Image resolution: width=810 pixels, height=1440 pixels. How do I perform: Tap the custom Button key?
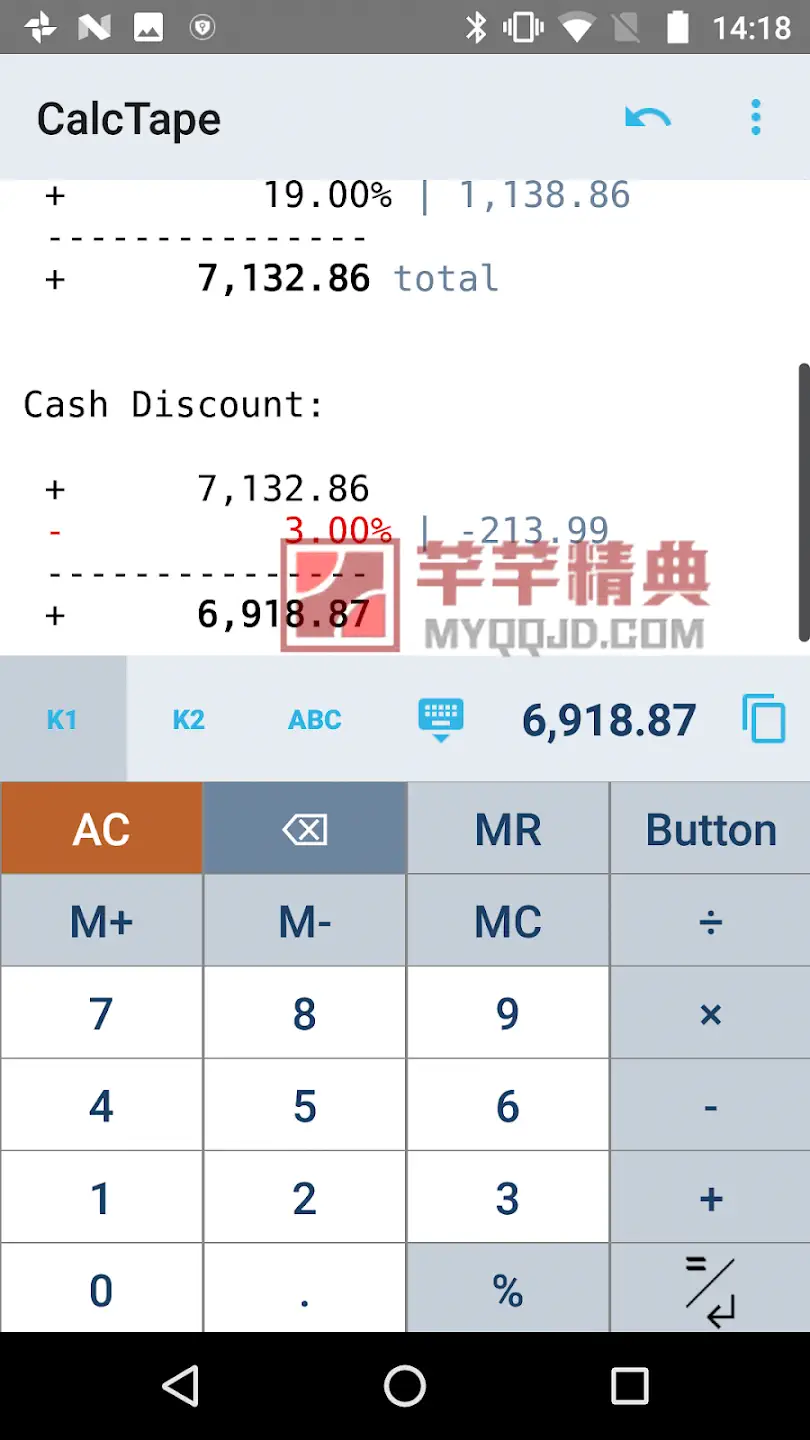pos(710,829)
